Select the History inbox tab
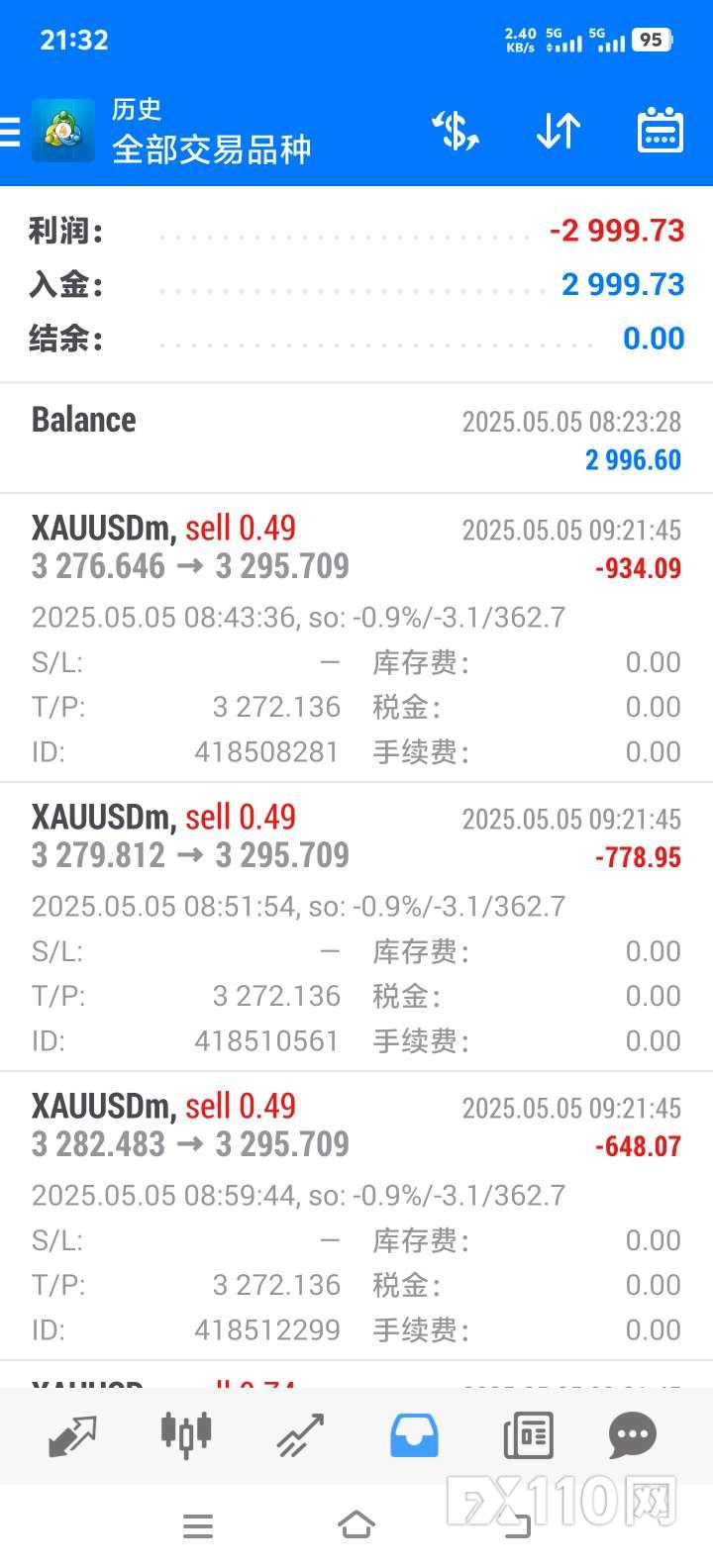Image resolution: width=713 pixels, height=1568 pixels. pos(414,1435)
